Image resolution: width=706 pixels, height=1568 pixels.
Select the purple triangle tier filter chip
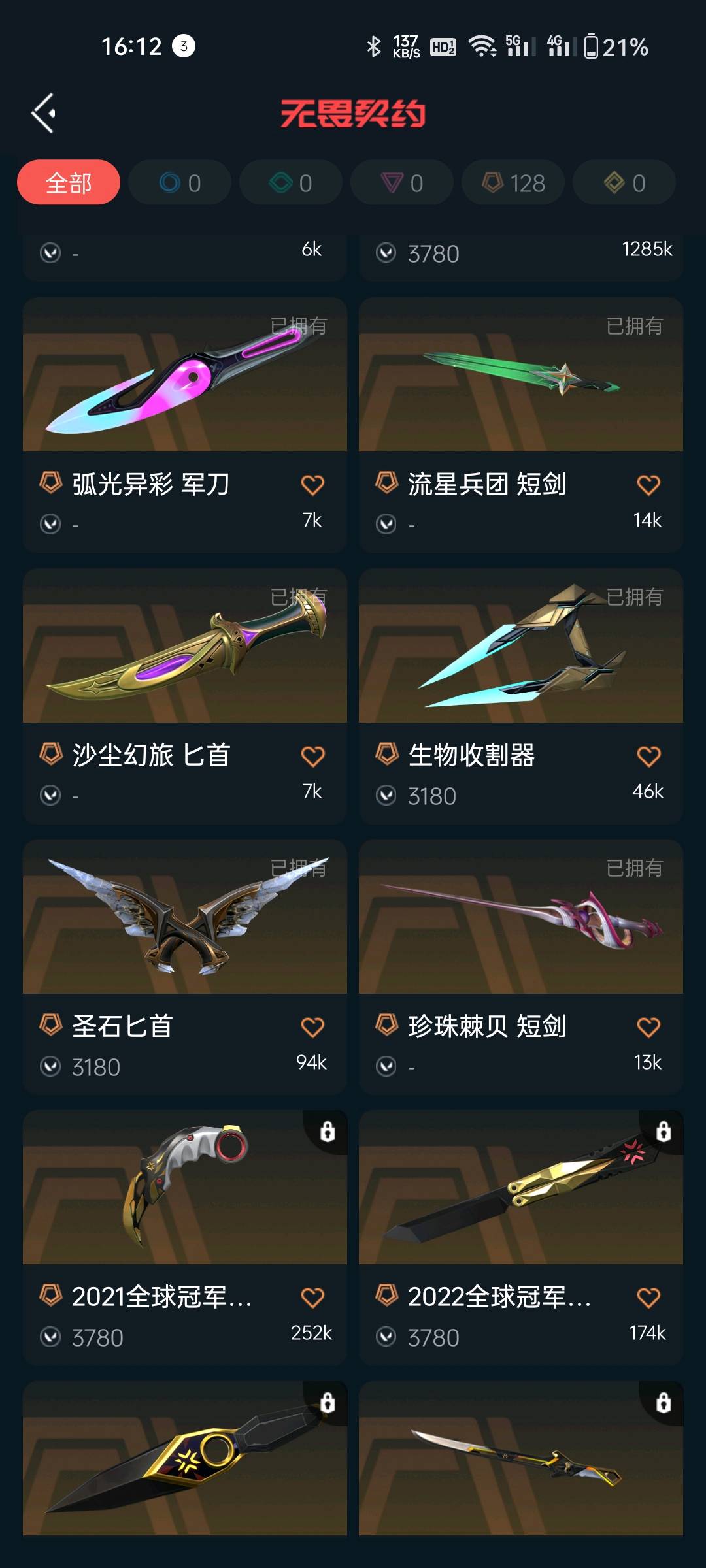point(402,183)
